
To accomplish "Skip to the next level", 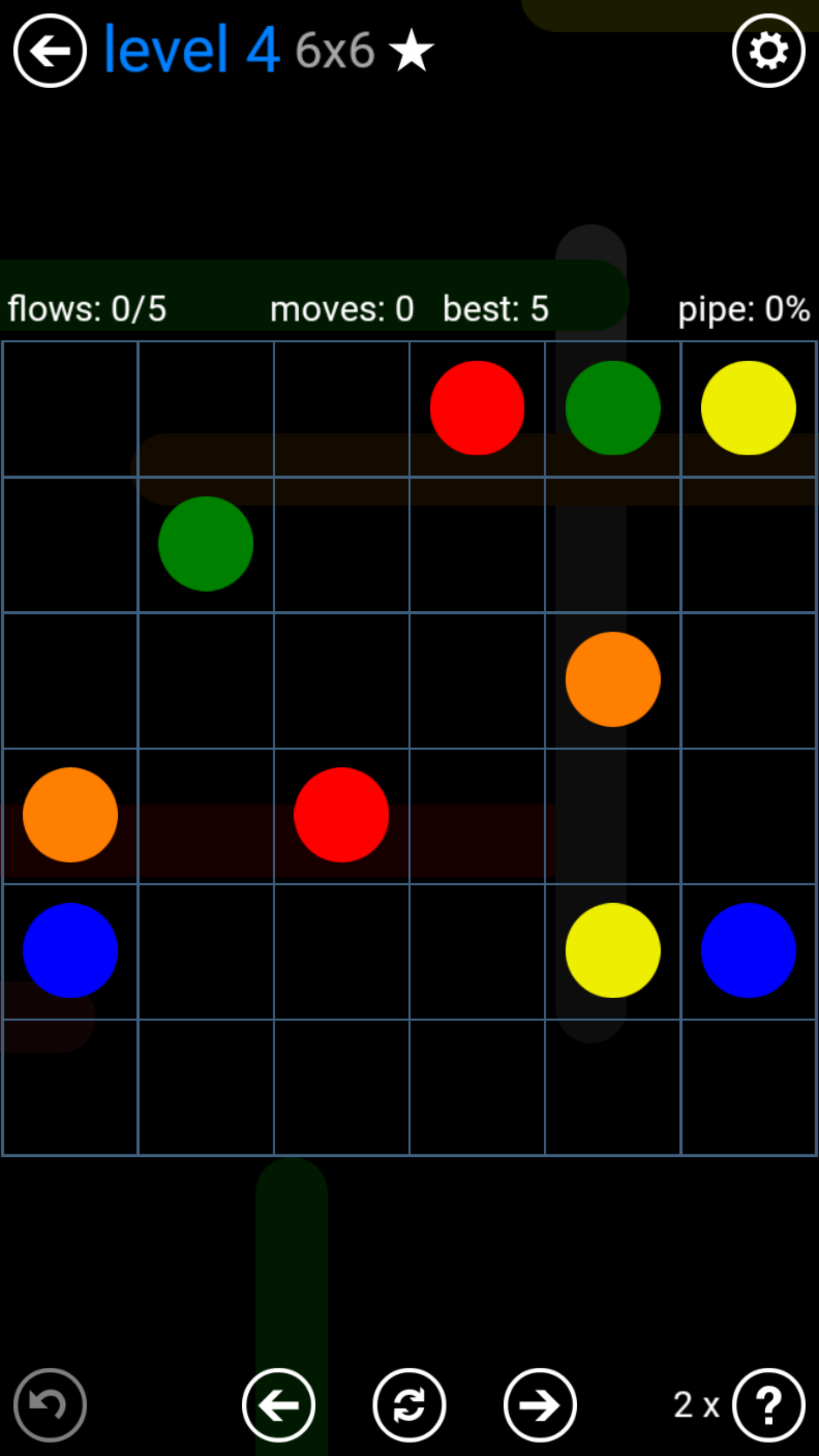I will point(540,1405).
